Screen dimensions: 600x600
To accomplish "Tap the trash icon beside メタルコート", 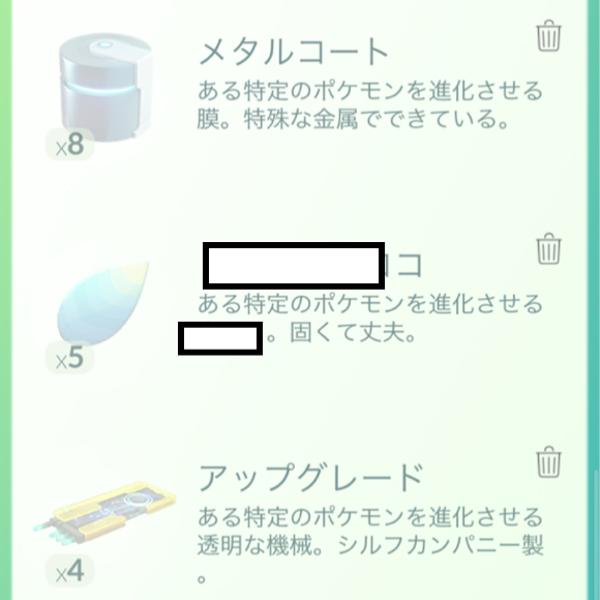I will pyautogui.click(x=548, y=37).
